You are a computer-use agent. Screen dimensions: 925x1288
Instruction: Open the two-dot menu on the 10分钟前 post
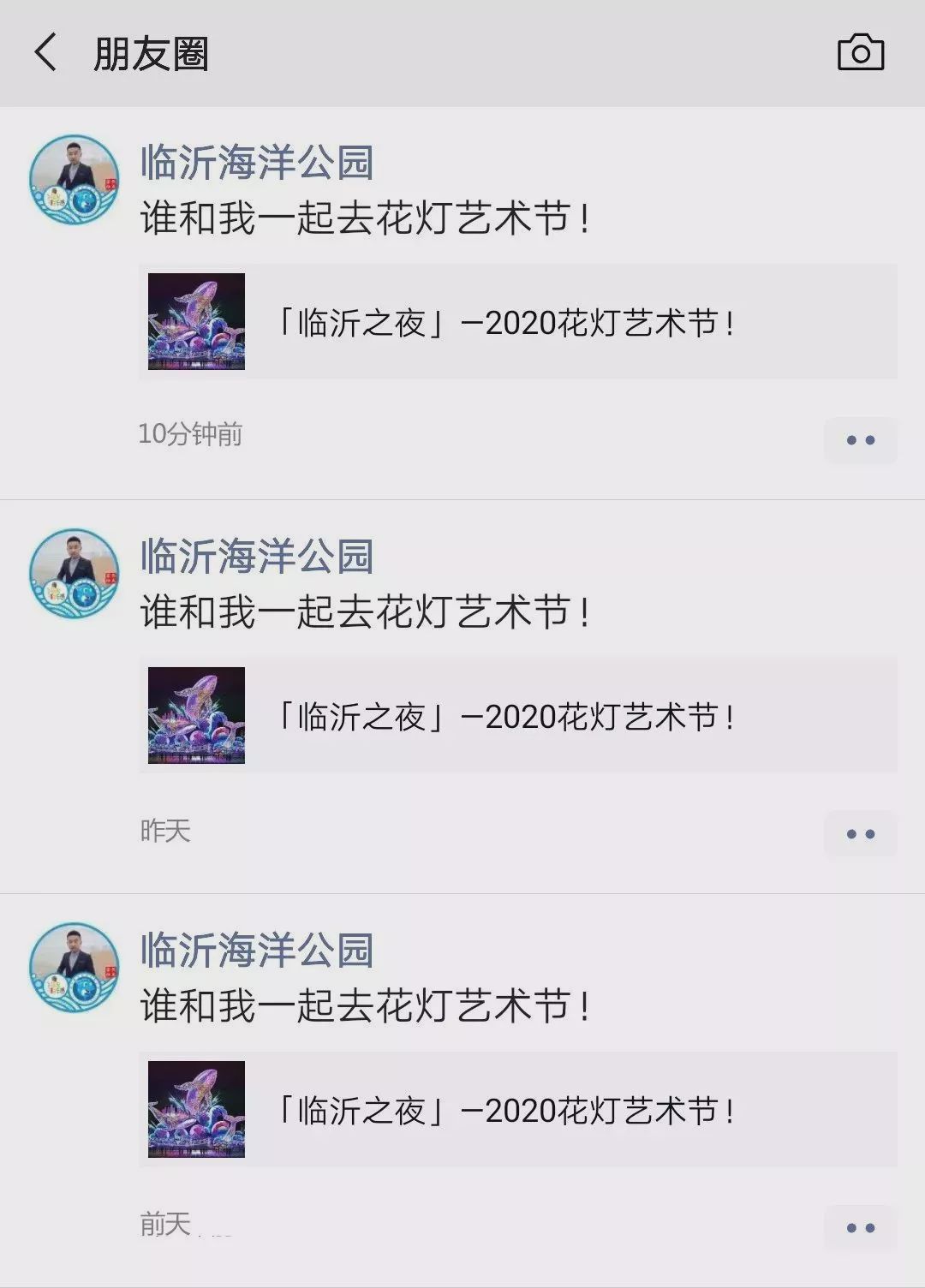(x=860, y=440)
